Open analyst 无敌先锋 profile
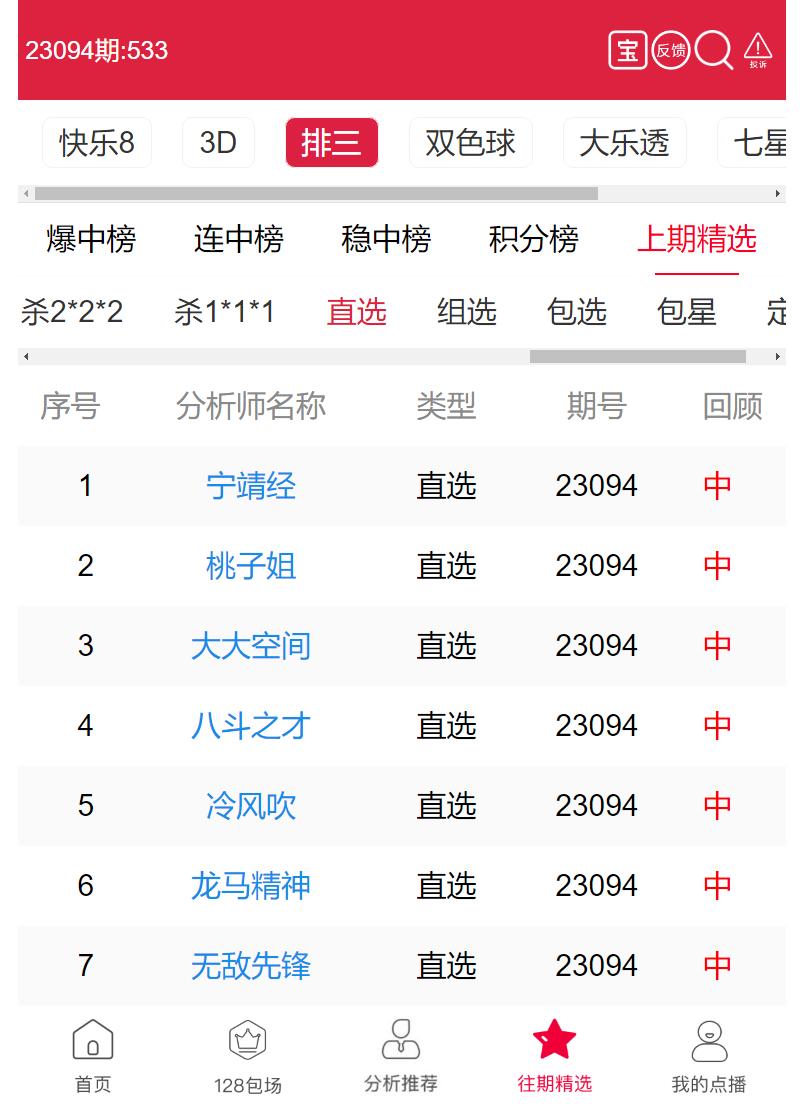This screenshot has height=1106, width=803. pos(251,966)
